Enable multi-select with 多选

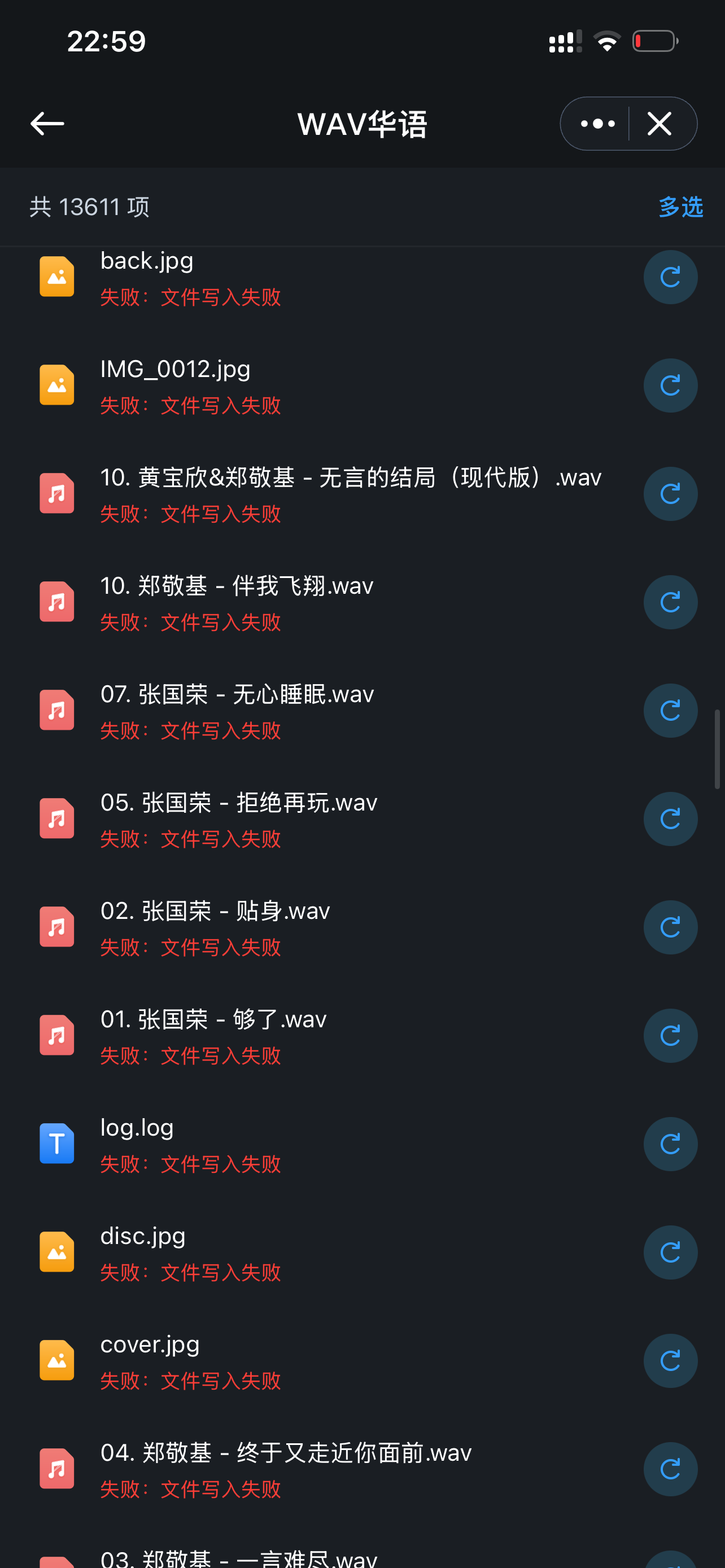pos(680,207)
